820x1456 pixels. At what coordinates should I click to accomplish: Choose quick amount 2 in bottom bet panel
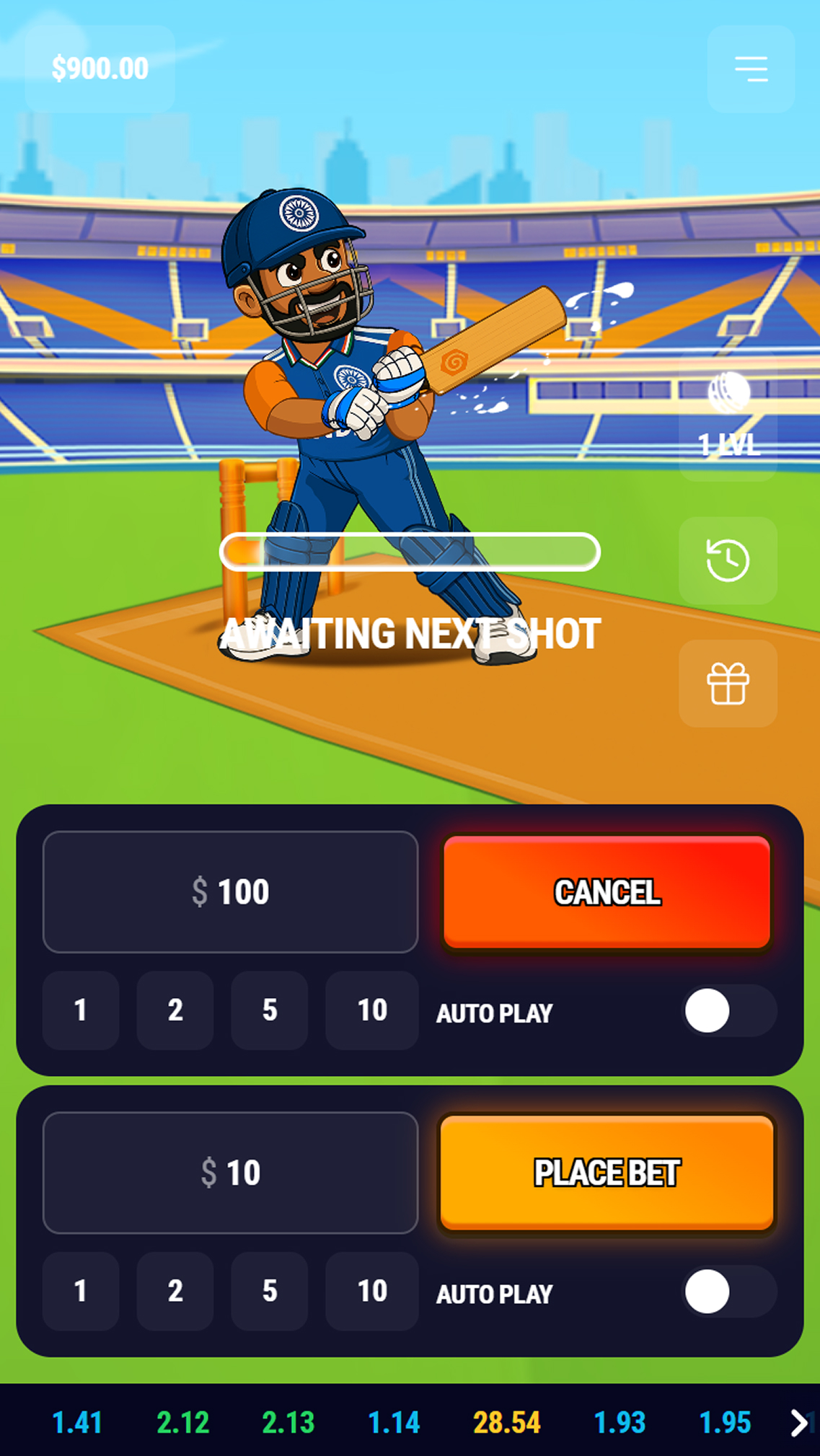(175, 1291)
